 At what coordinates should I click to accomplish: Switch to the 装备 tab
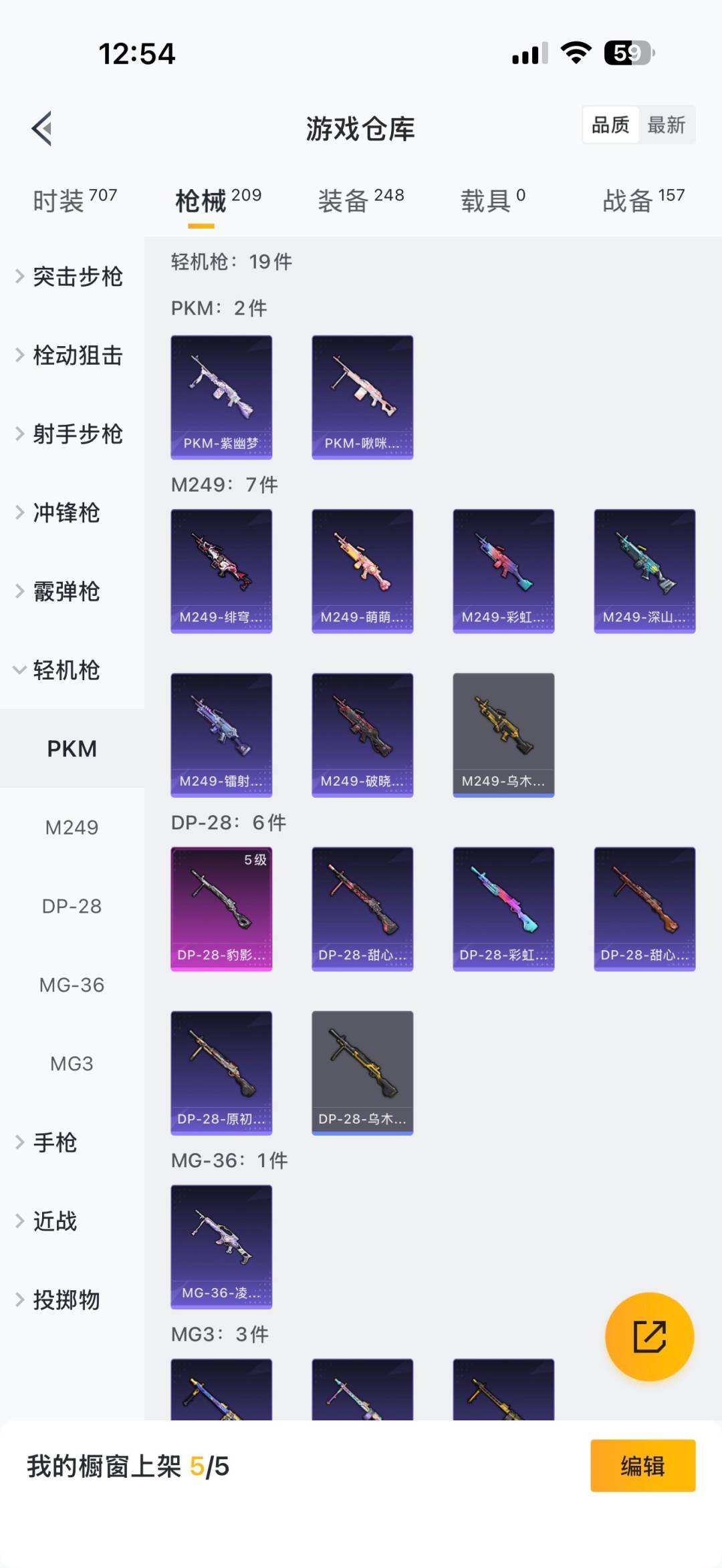tap(360, 200)
